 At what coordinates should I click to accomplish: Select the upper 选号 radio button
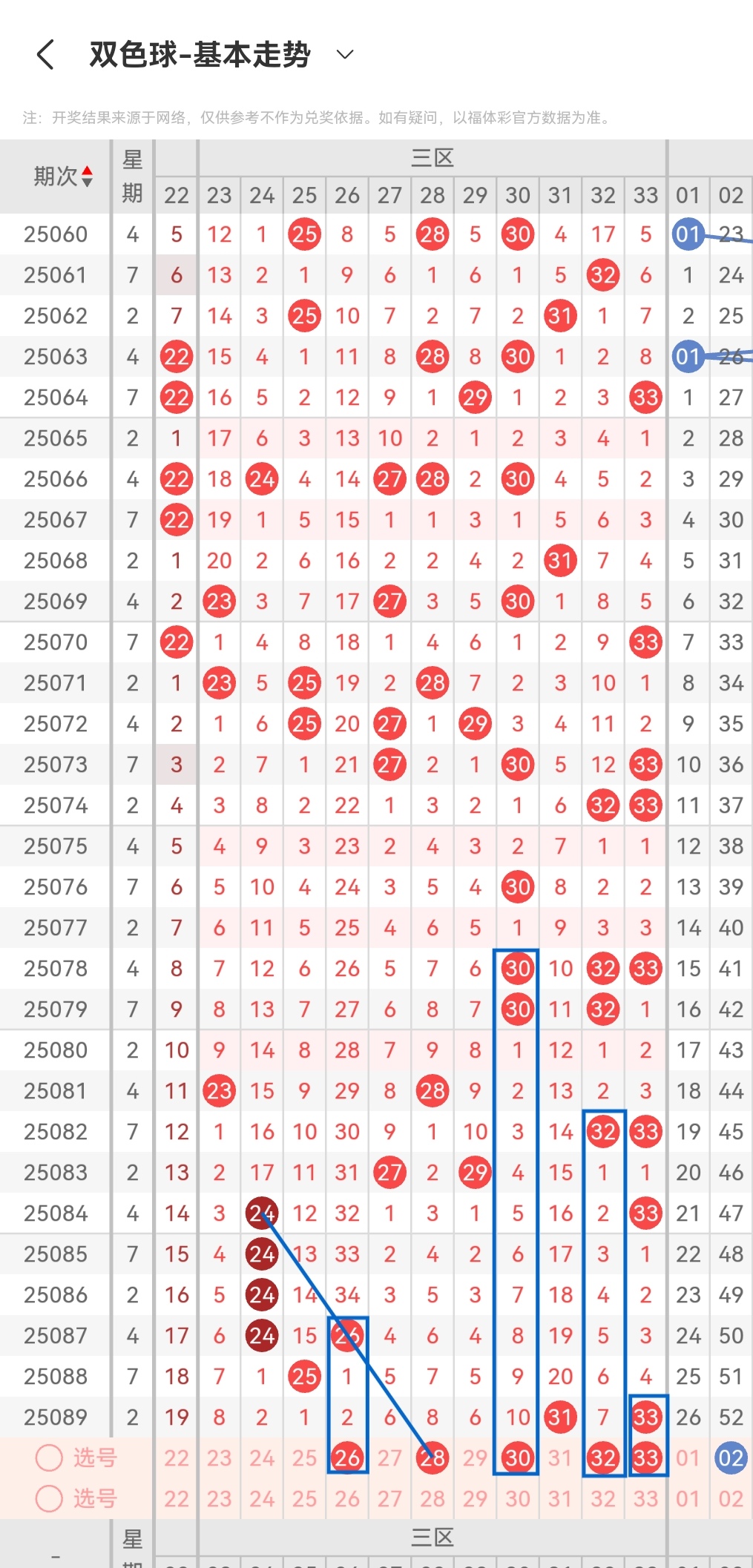tap(49, 1457)
